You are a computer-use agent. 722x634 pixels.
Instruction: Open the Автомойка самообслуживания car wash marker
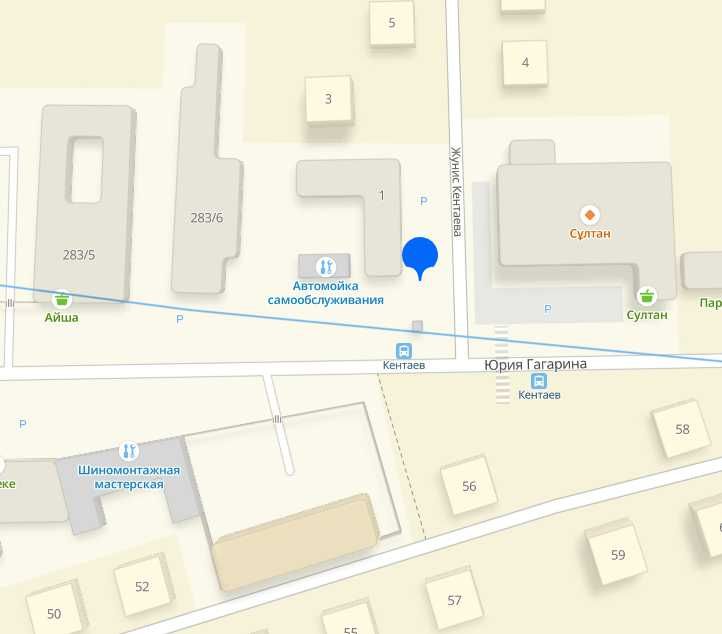(x=325, y=267)
